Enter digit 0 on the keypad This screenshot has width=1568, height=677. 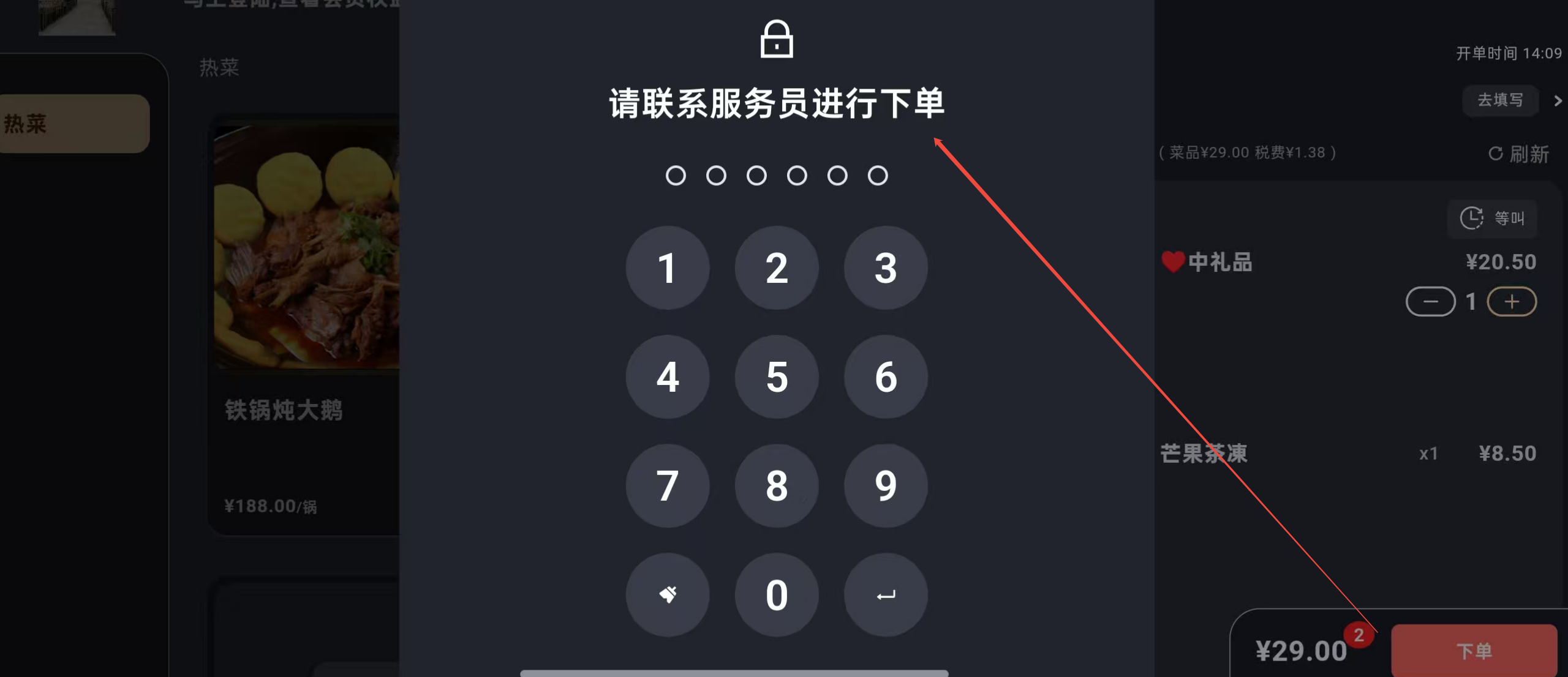coord(776,594)
